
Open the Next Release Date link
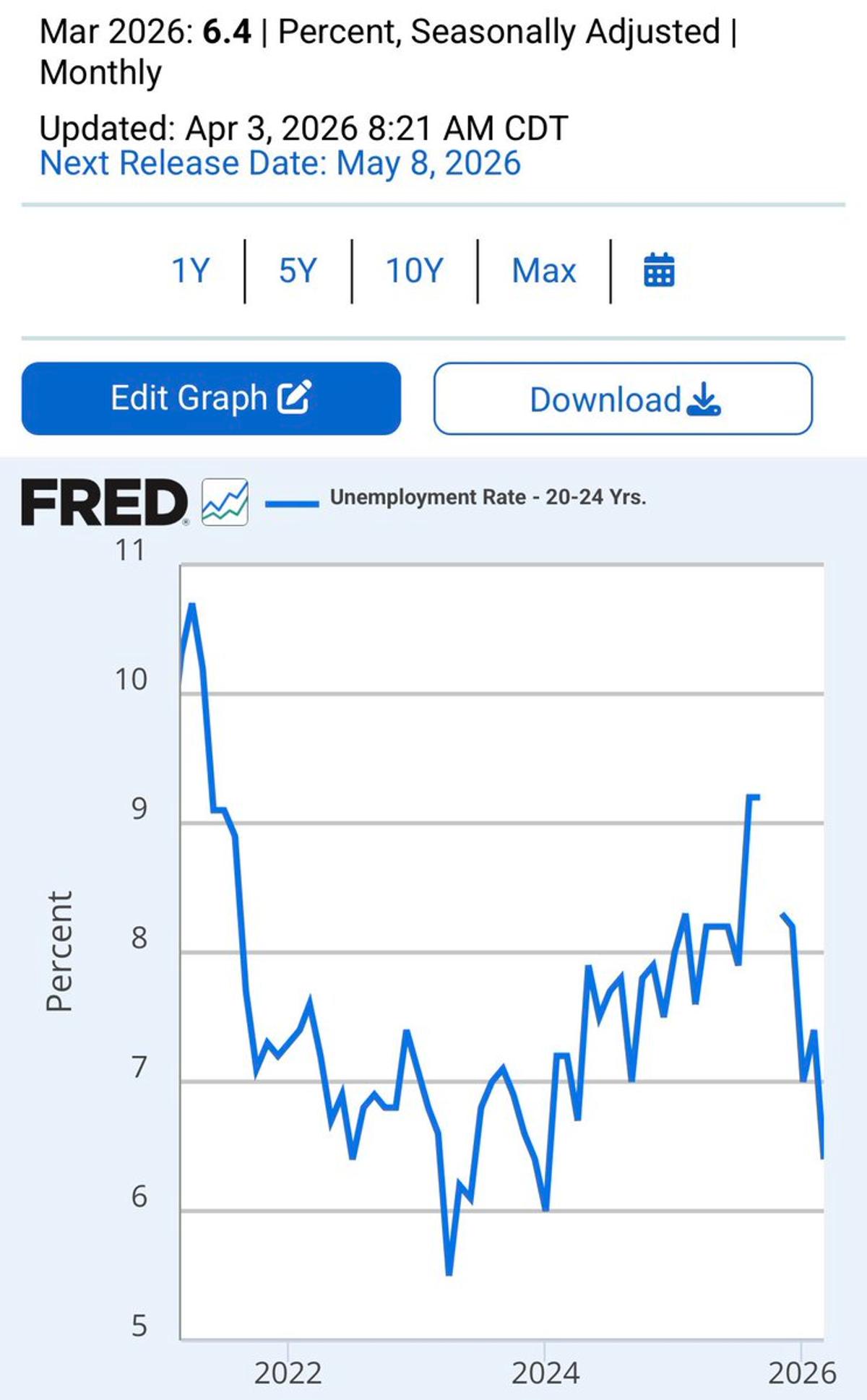click(280, 164)
